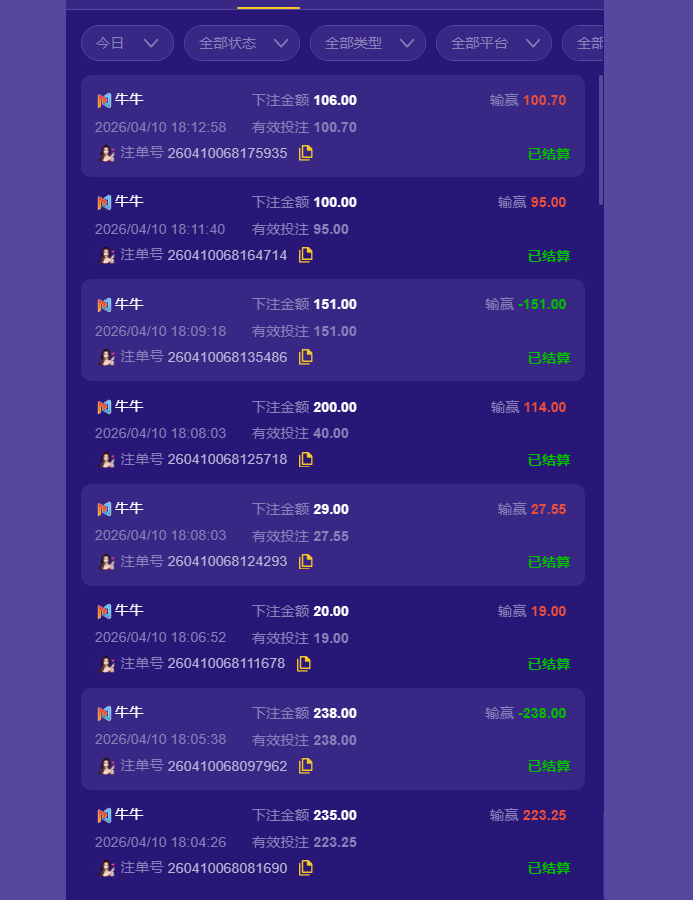Expand the 全部平台 platform filter
693x900 pixels.
point(493,43)
